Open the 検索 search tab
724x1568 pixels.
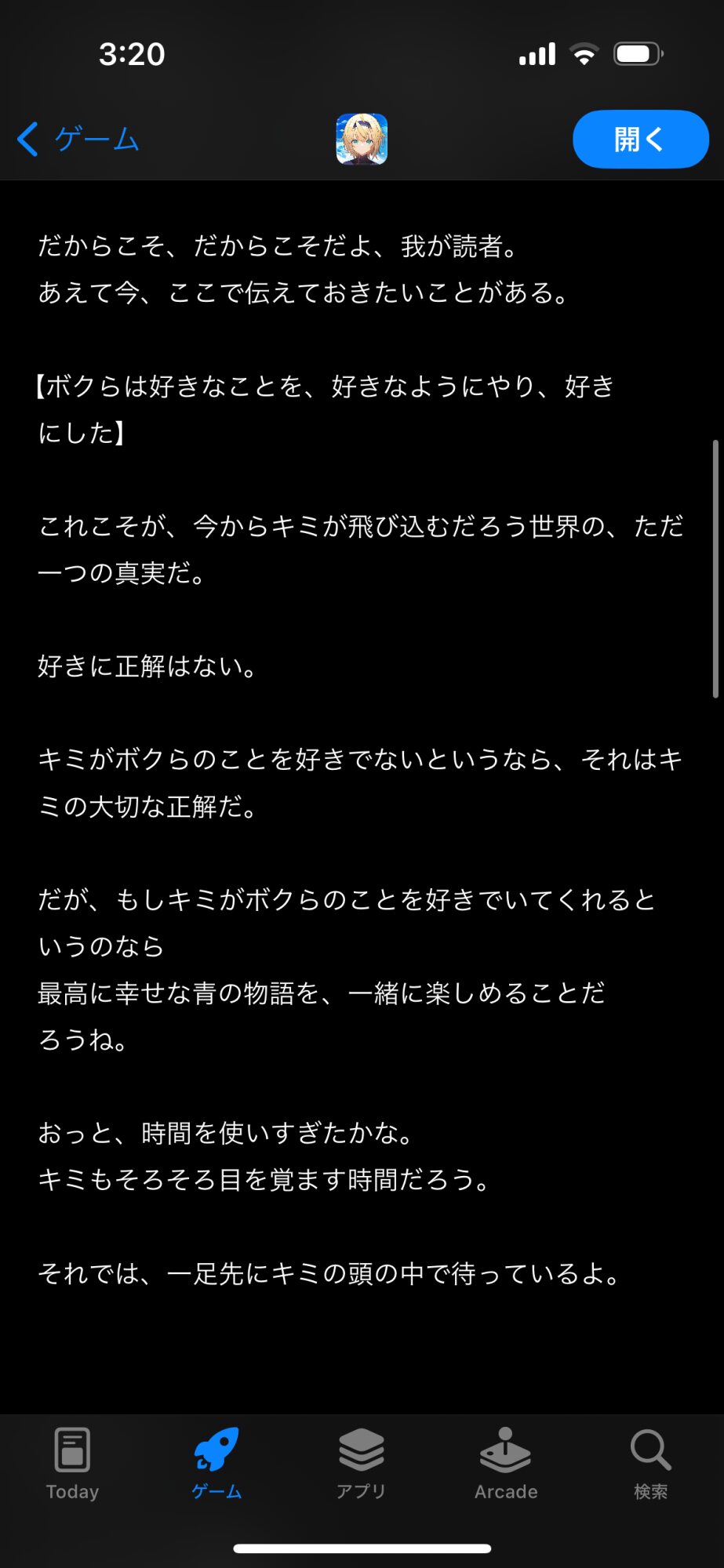[651, 1464]
